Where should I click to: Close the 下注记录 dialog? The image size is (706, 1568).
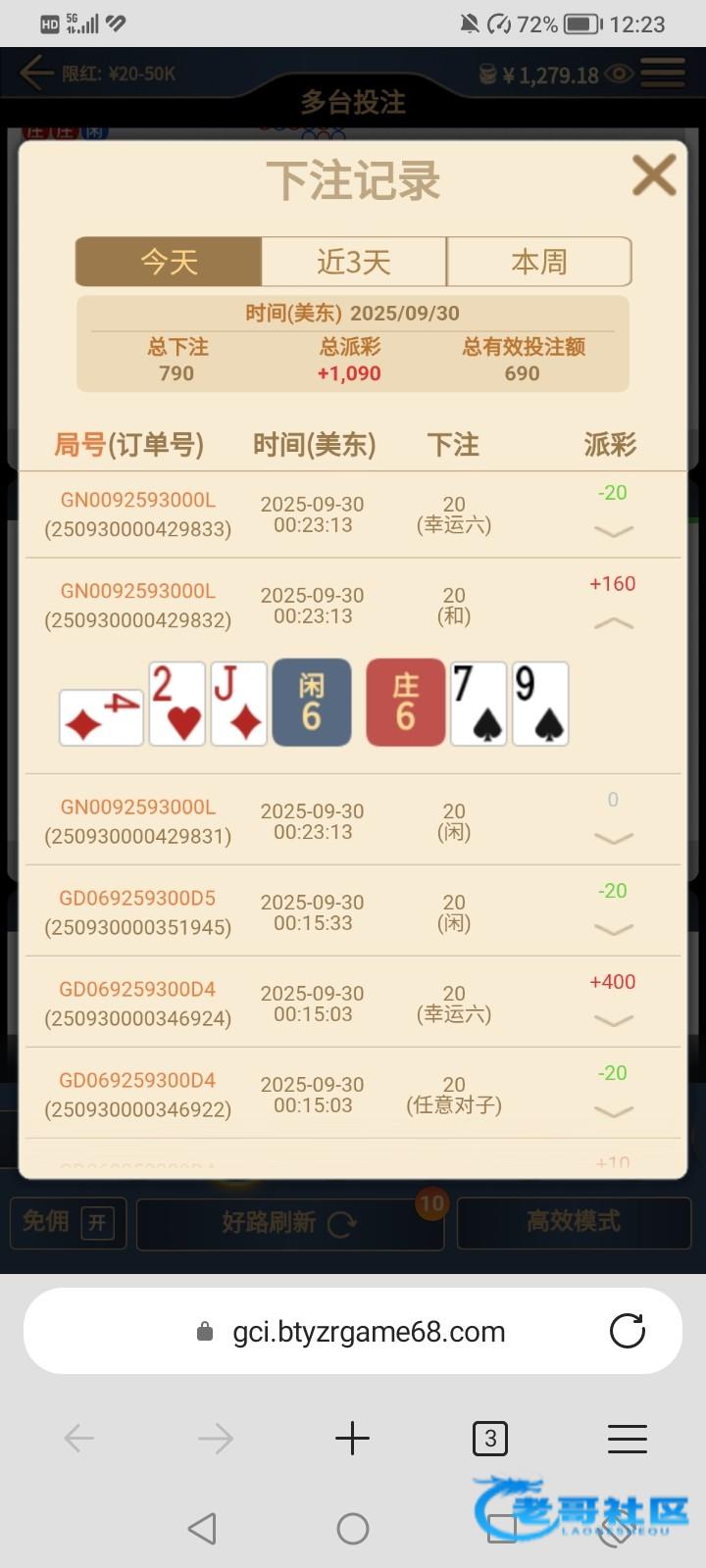(x=654, y=175)
